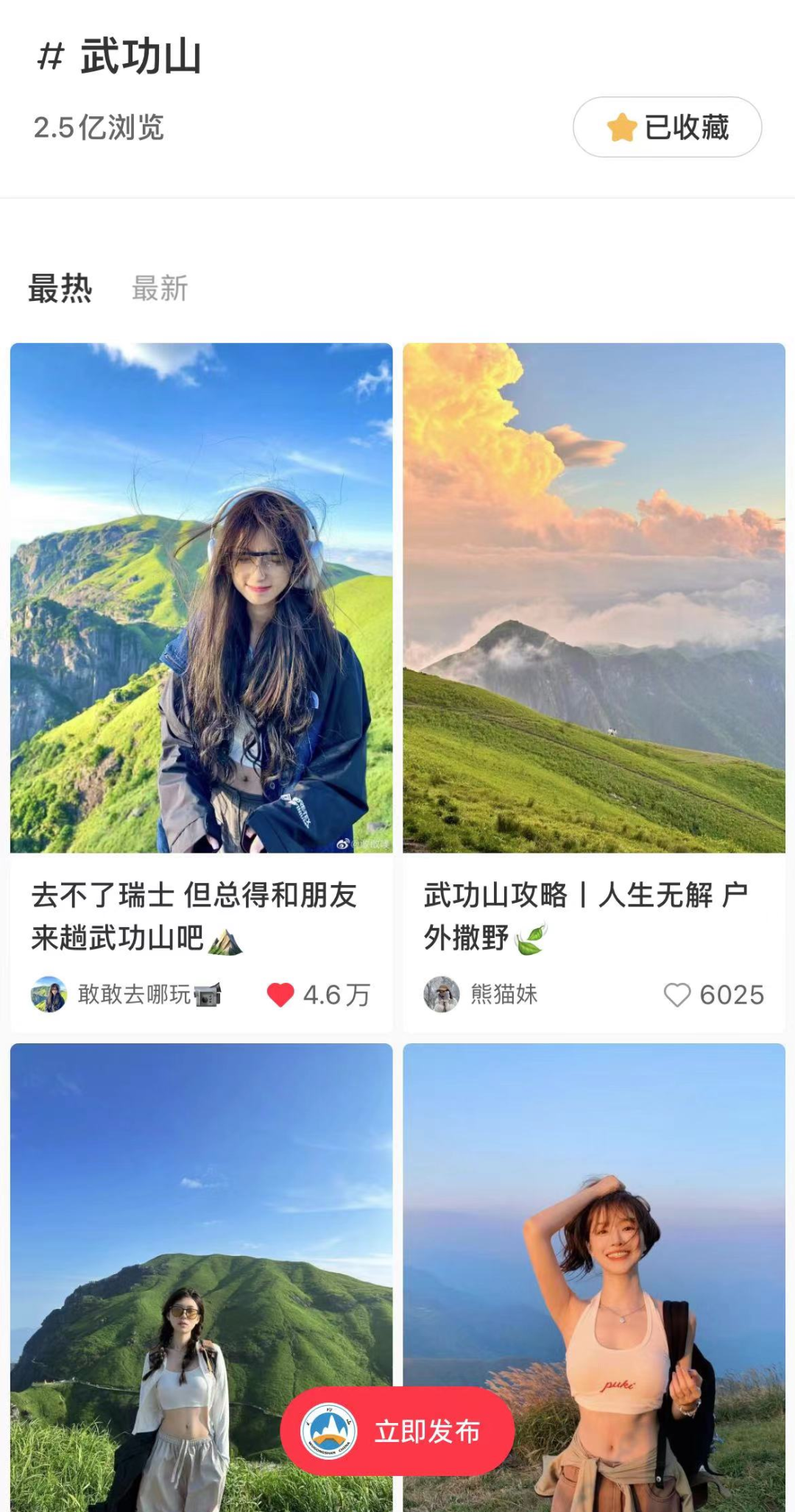795x1512 pixels.
Task: Tap the 已收藏 favorite button
Action: tap(667, 127)
